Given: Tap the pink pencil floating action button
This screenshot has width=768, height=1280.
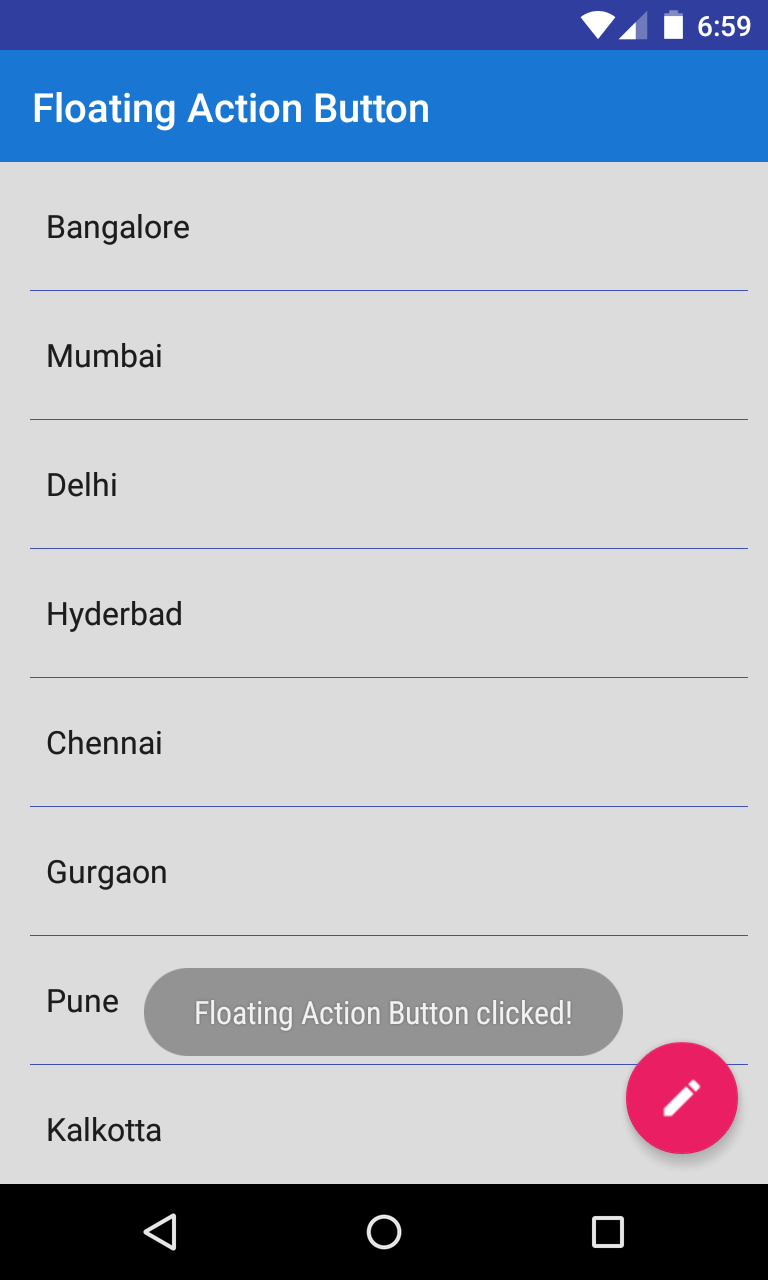Looking at the screenshot, I should click(x=681, y=1098).
